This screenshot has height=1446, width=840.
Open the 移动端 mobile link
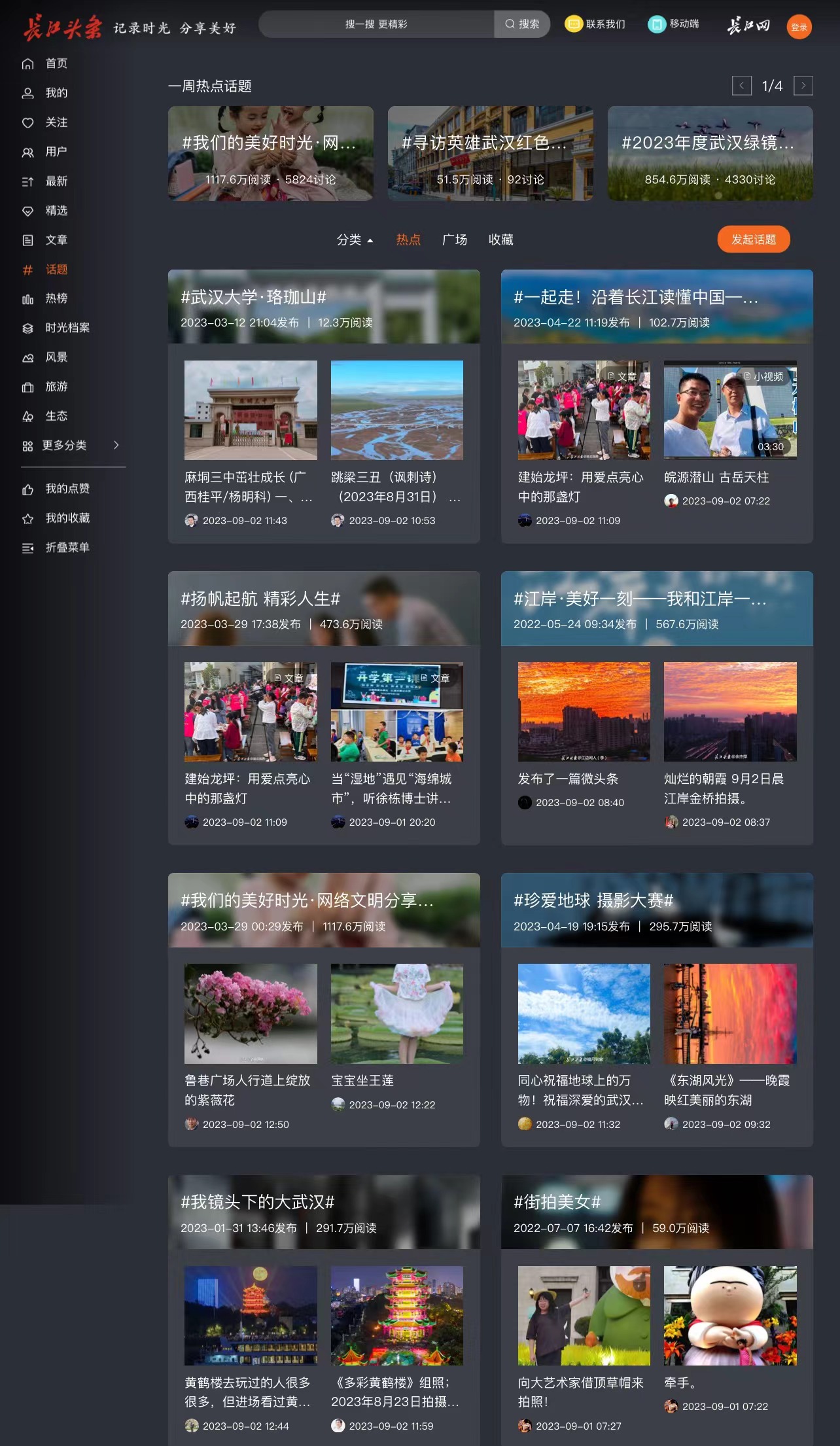click(674, 24)
